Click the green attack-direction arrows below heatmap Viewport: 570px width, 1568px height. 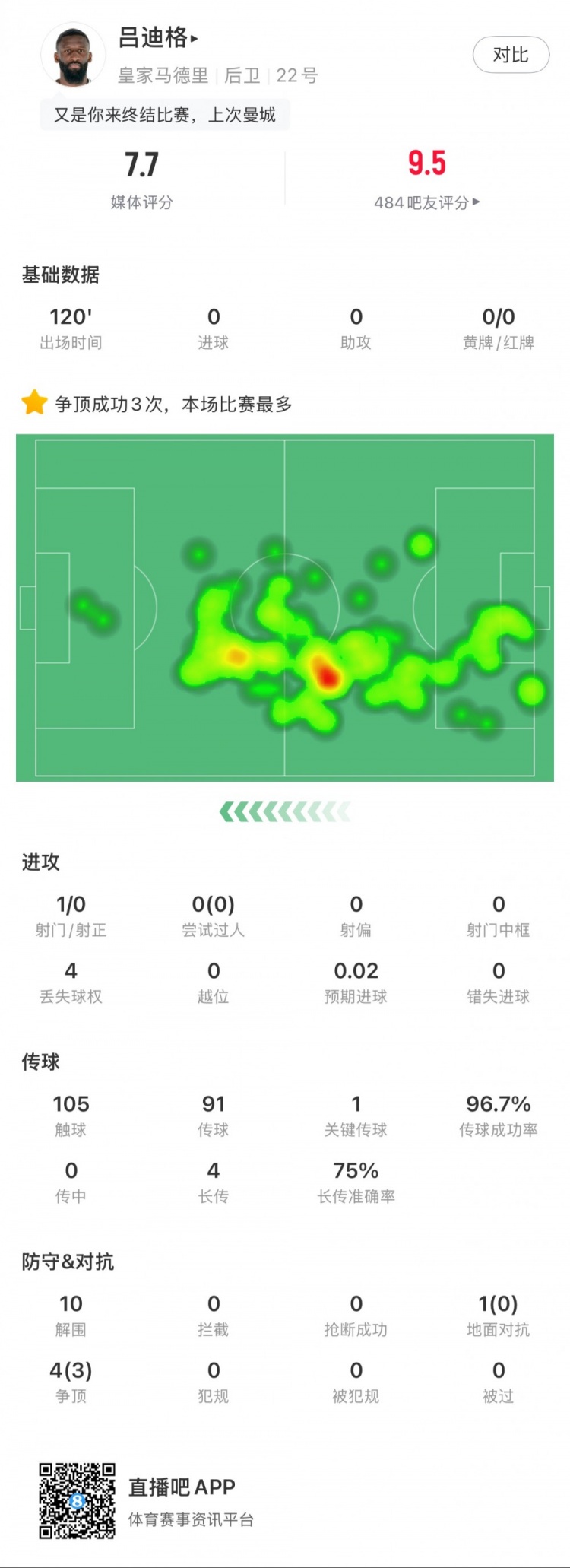[x=285, y=811]
